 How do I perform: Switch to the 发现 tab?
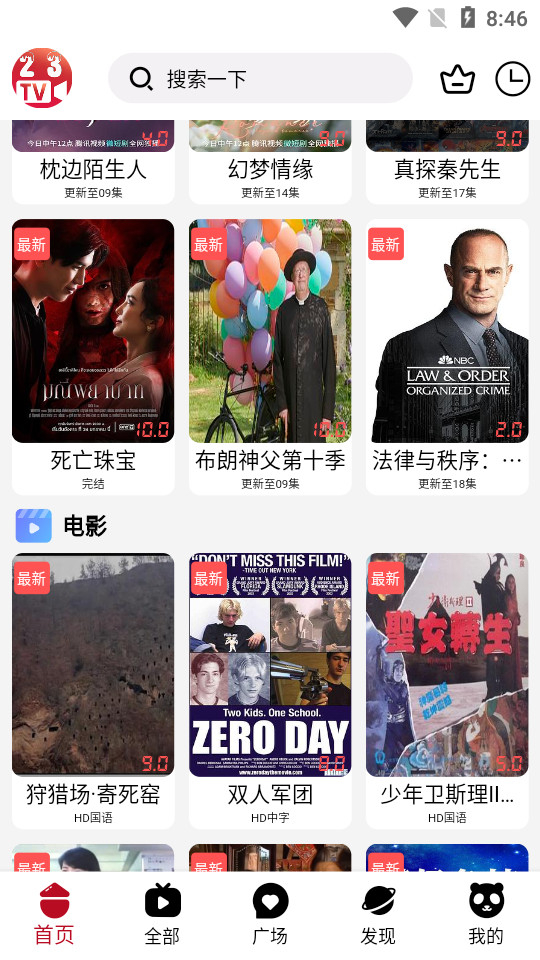[378, 915]
